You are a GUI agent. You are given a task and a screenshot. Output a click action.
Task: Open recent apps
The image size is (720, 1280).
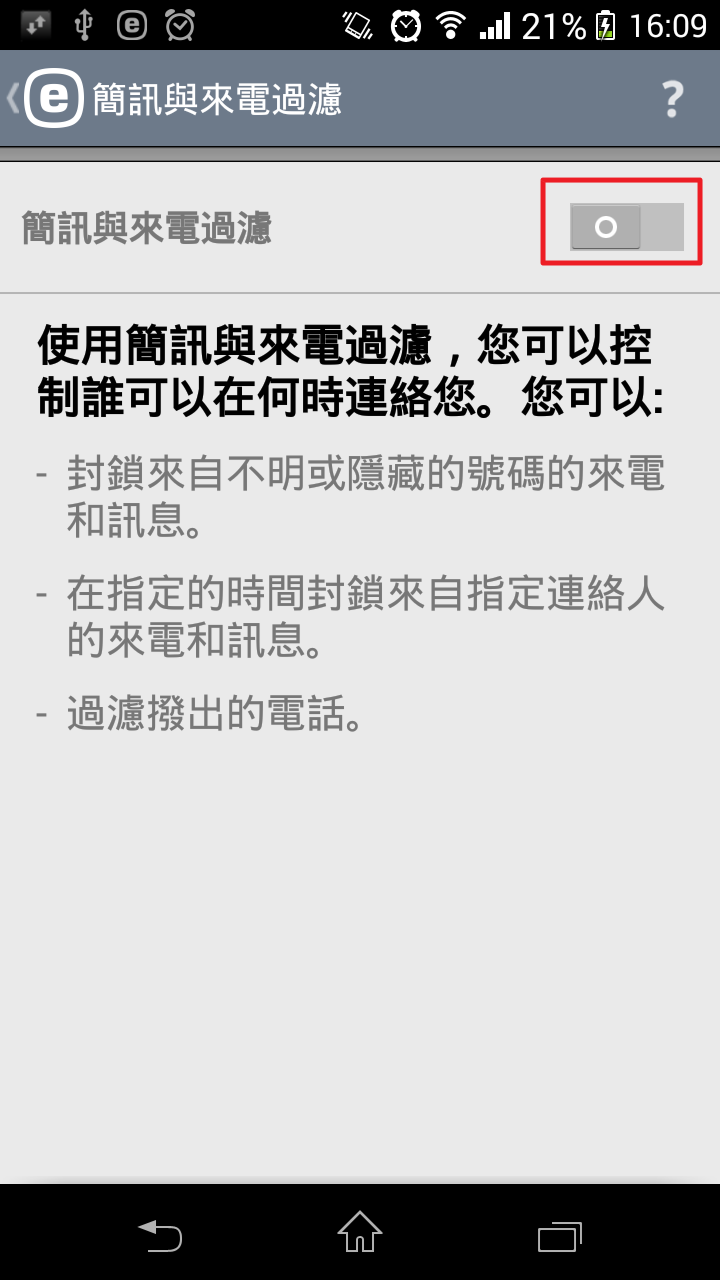pos(559,1234)
